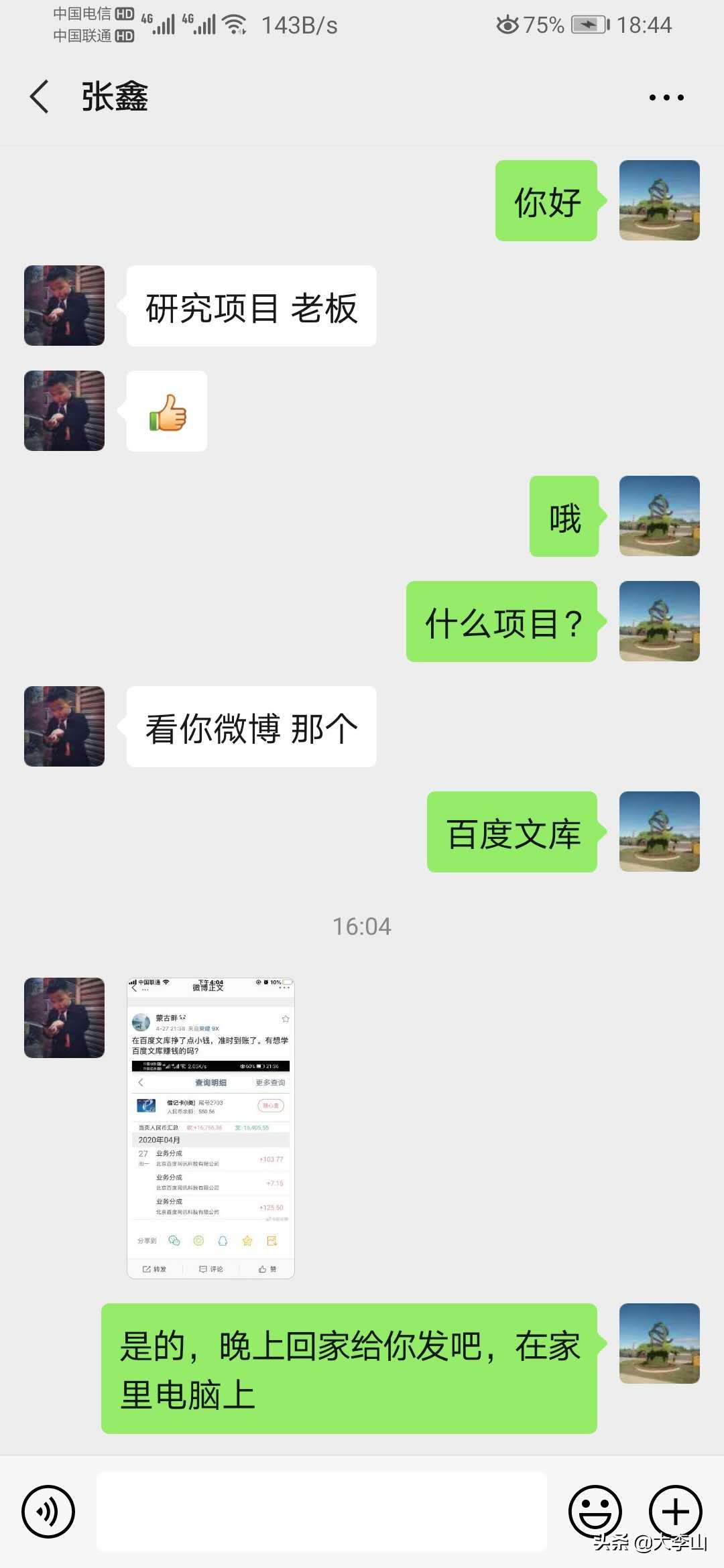Select the thumbs-up sticker message
Image resolution: width=724 pixels, height=1568 pixels.
tap(166, 411)
